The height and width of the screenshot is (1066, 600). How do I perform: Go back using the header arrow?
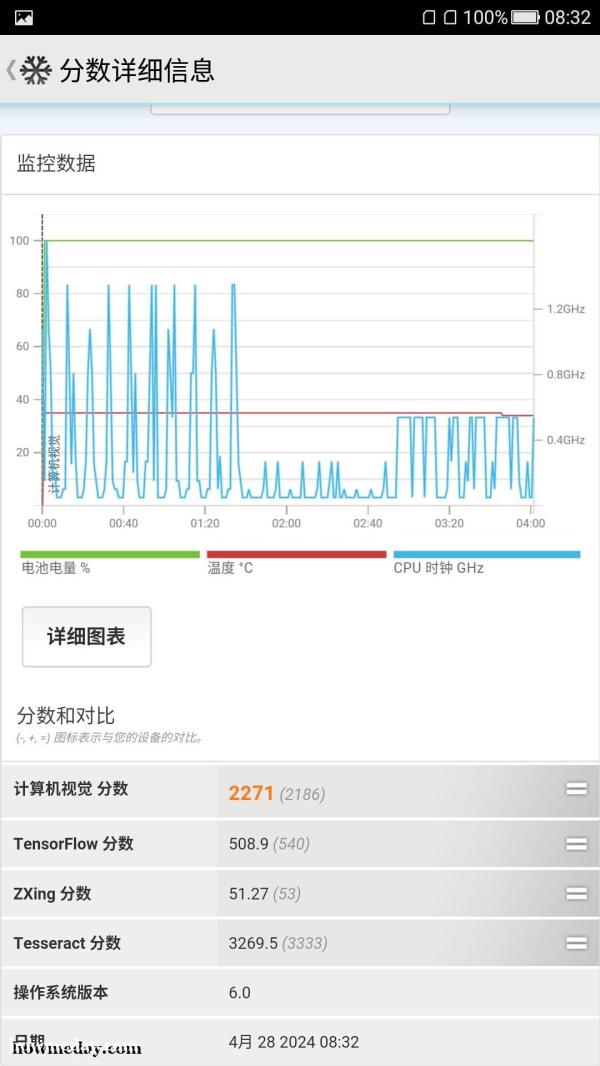(x=11, y=70)
